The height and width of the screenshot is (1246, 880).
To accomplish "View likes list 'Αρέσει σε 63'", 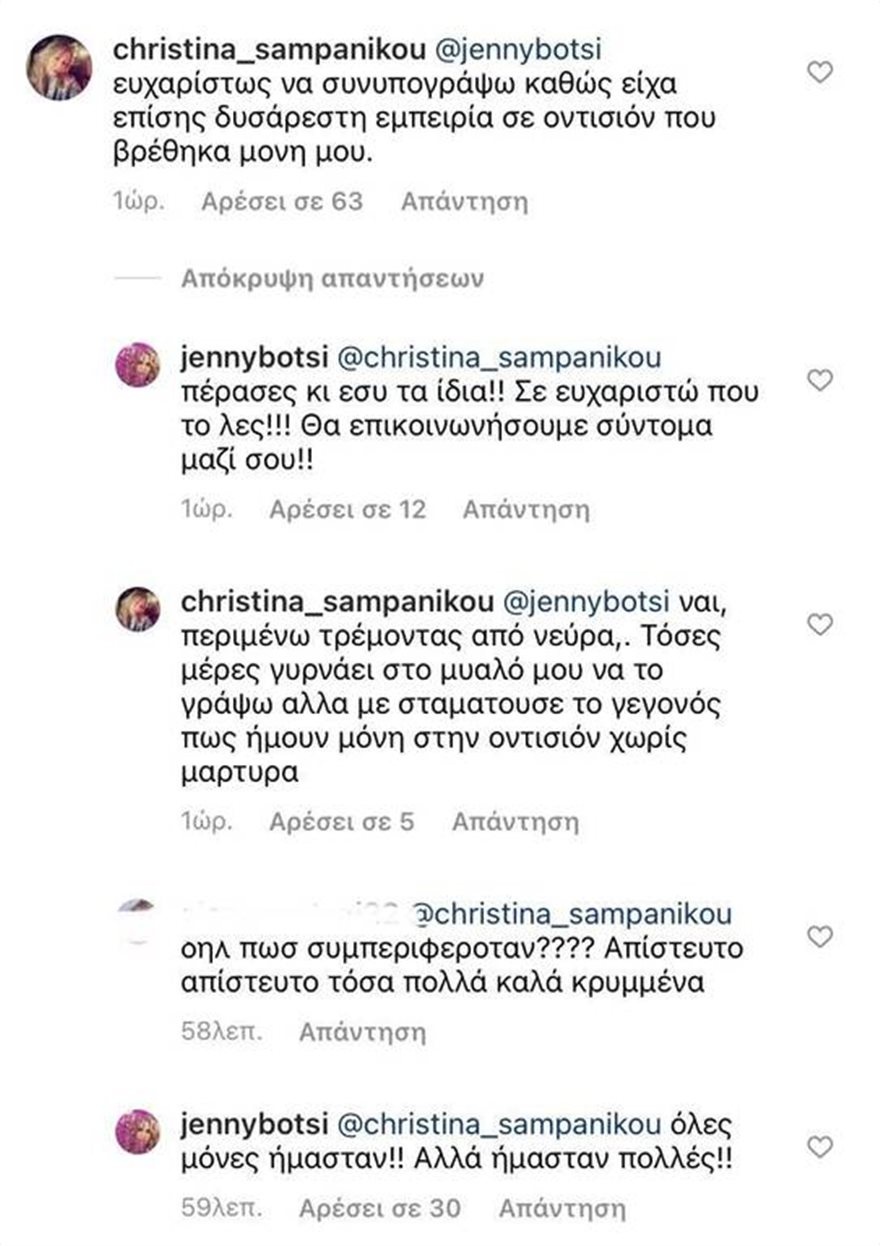I will point(282,202).
